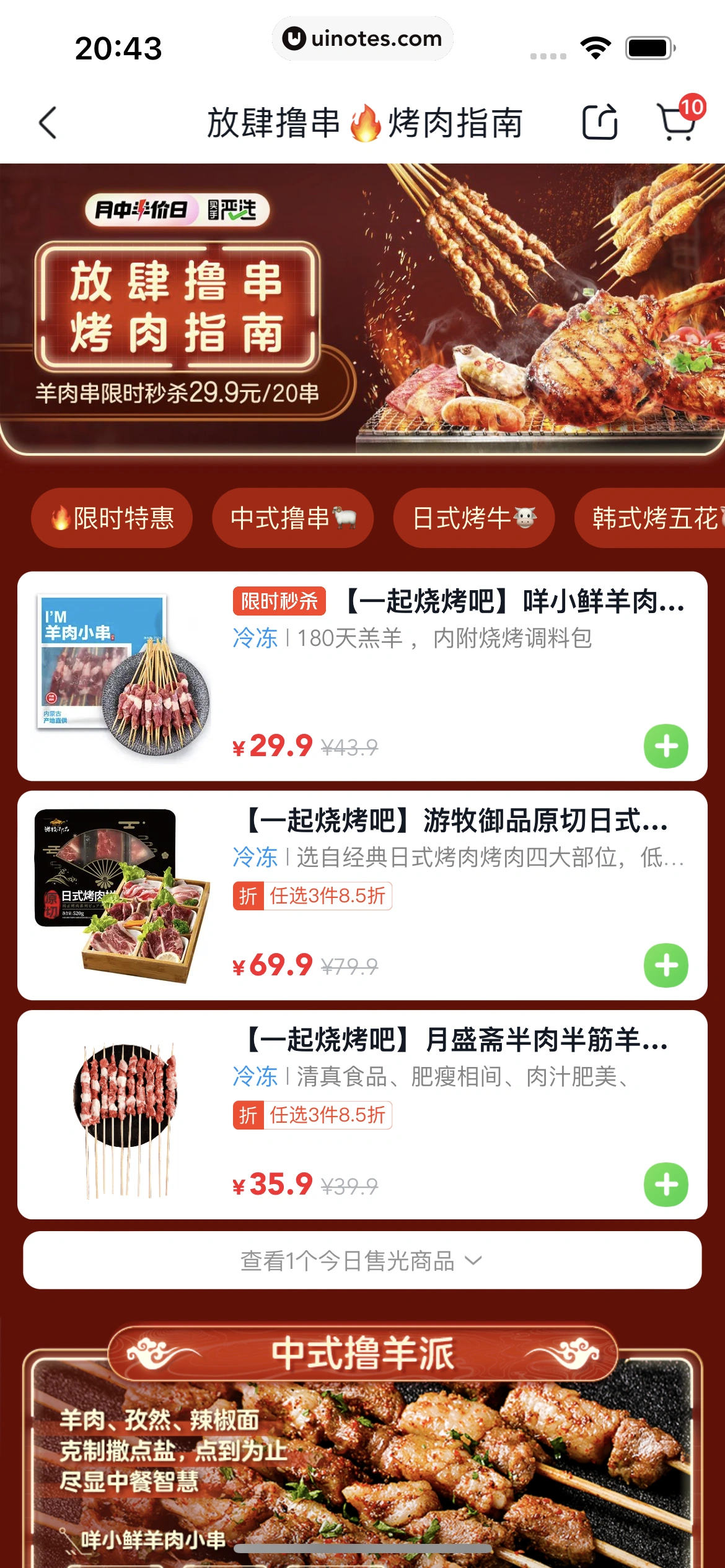Switch to the 中式撸串 category
The height and width of the screenshot is (1568, 725).
click(x=292, y=518)
